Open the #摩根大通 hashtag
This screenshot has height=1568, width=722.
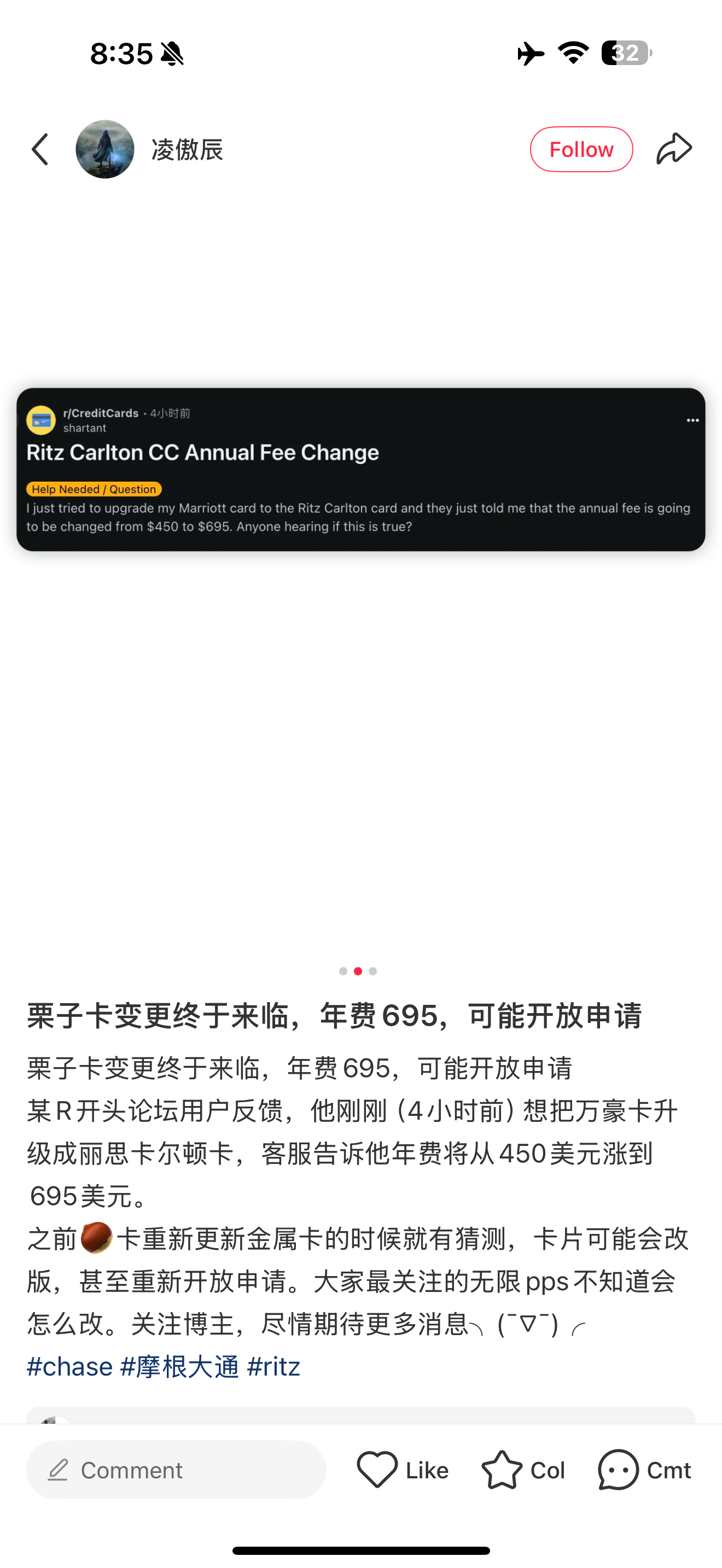tap(179, 1367)
